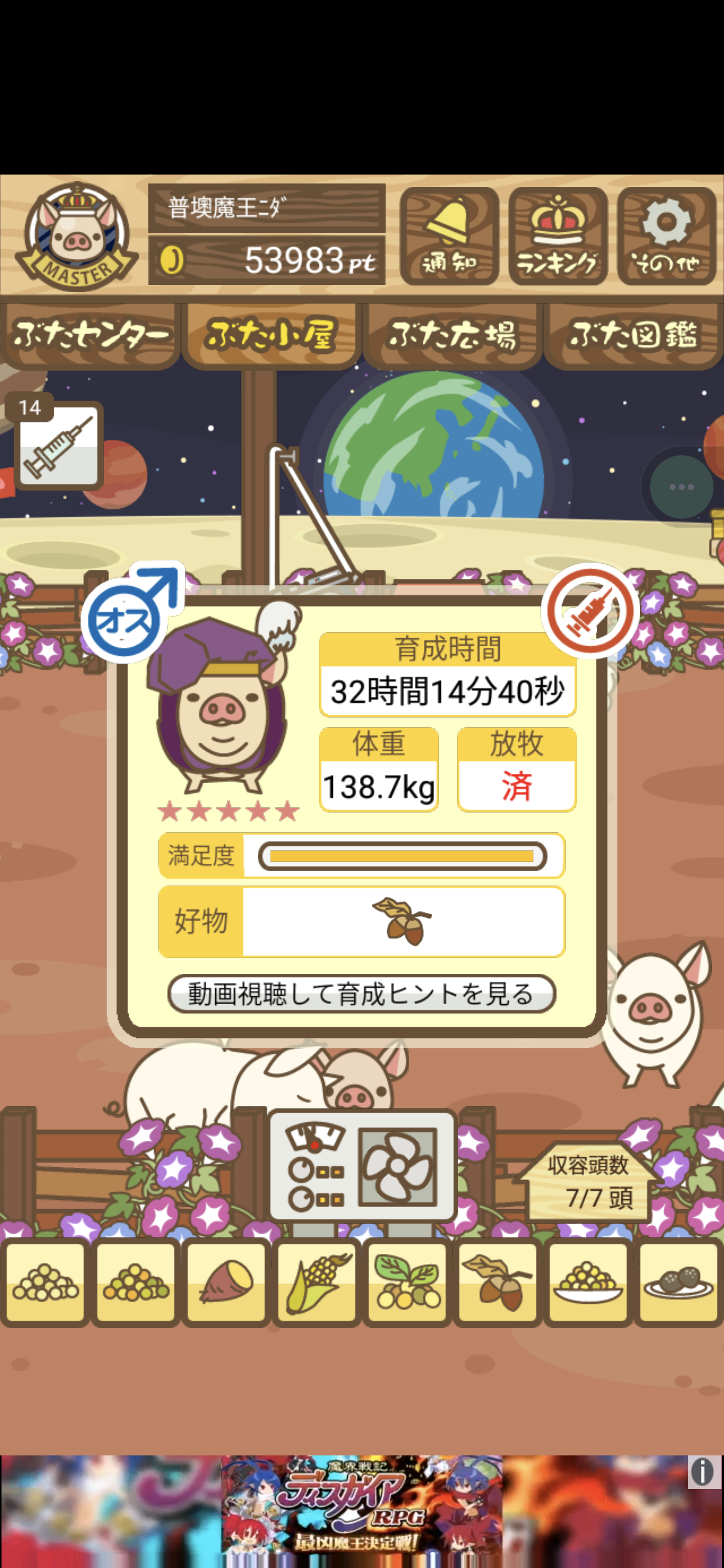
Task: Open the ディスガイアRPG advertisement banner
Action: coord(361,1511)
